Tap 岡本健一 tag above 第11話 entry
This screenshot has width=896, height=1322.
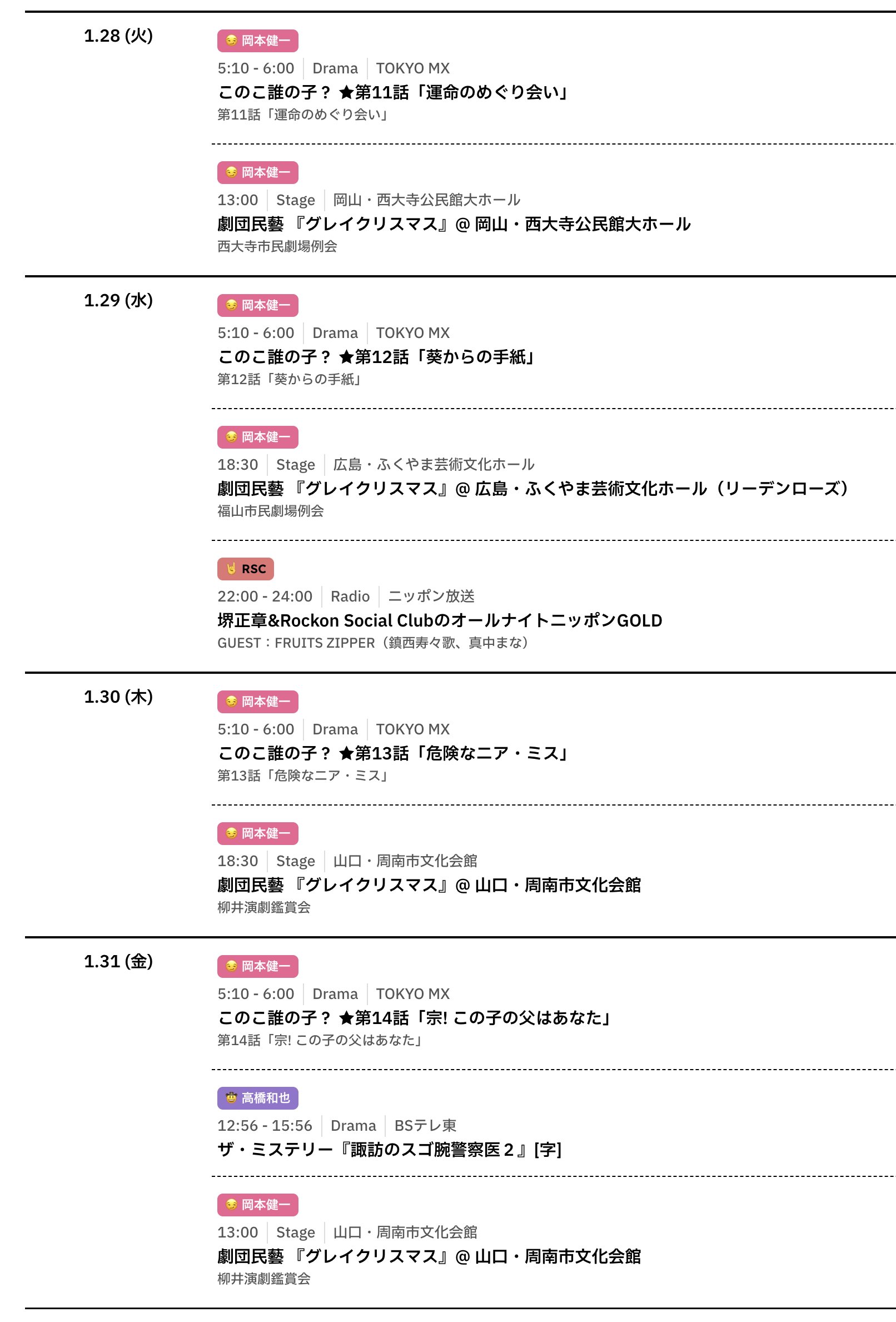coord(257,41)
